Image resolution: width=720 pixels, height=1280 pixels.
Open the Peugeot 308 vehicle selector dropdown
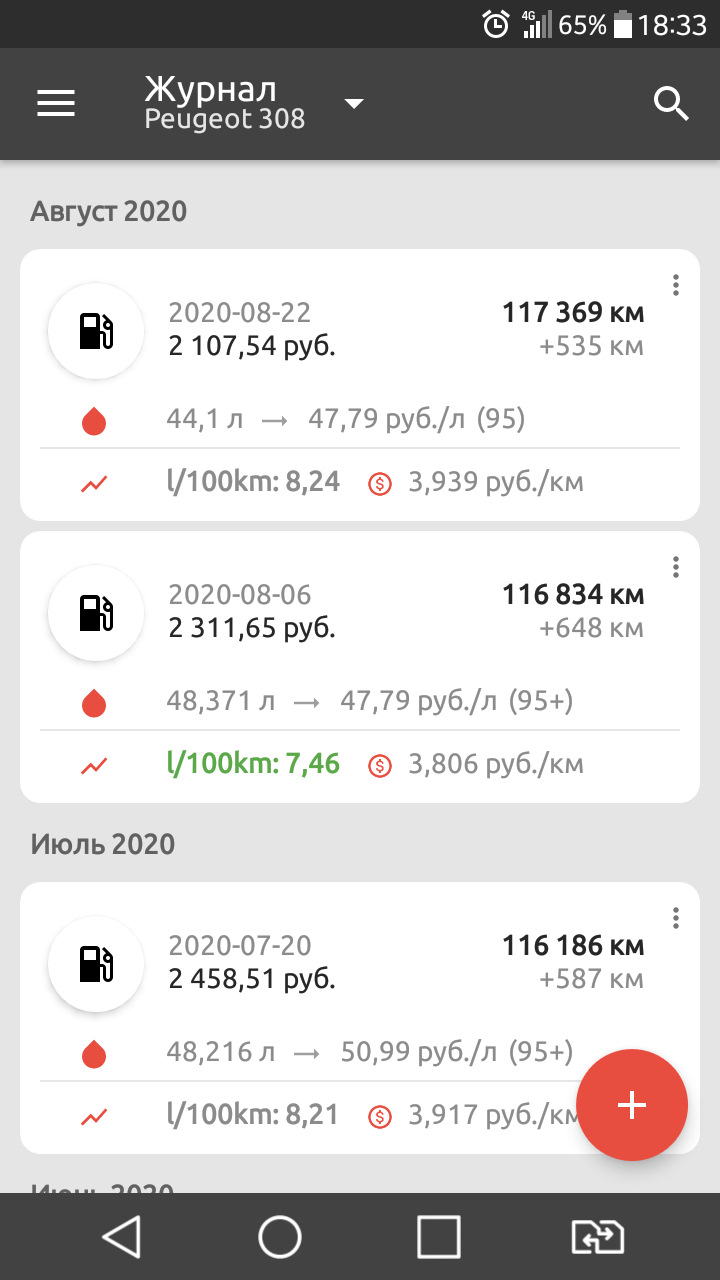pyautogui.click(x=353, y=103)
